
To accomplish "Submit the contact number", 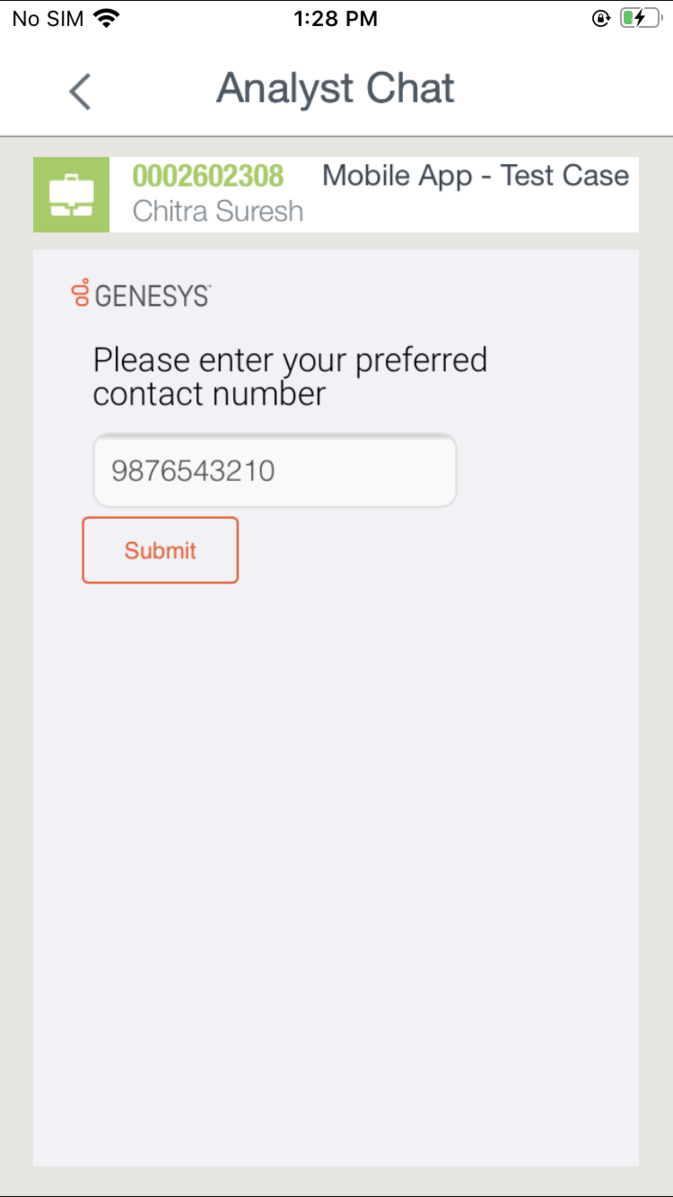I will (x=160, y=550).
